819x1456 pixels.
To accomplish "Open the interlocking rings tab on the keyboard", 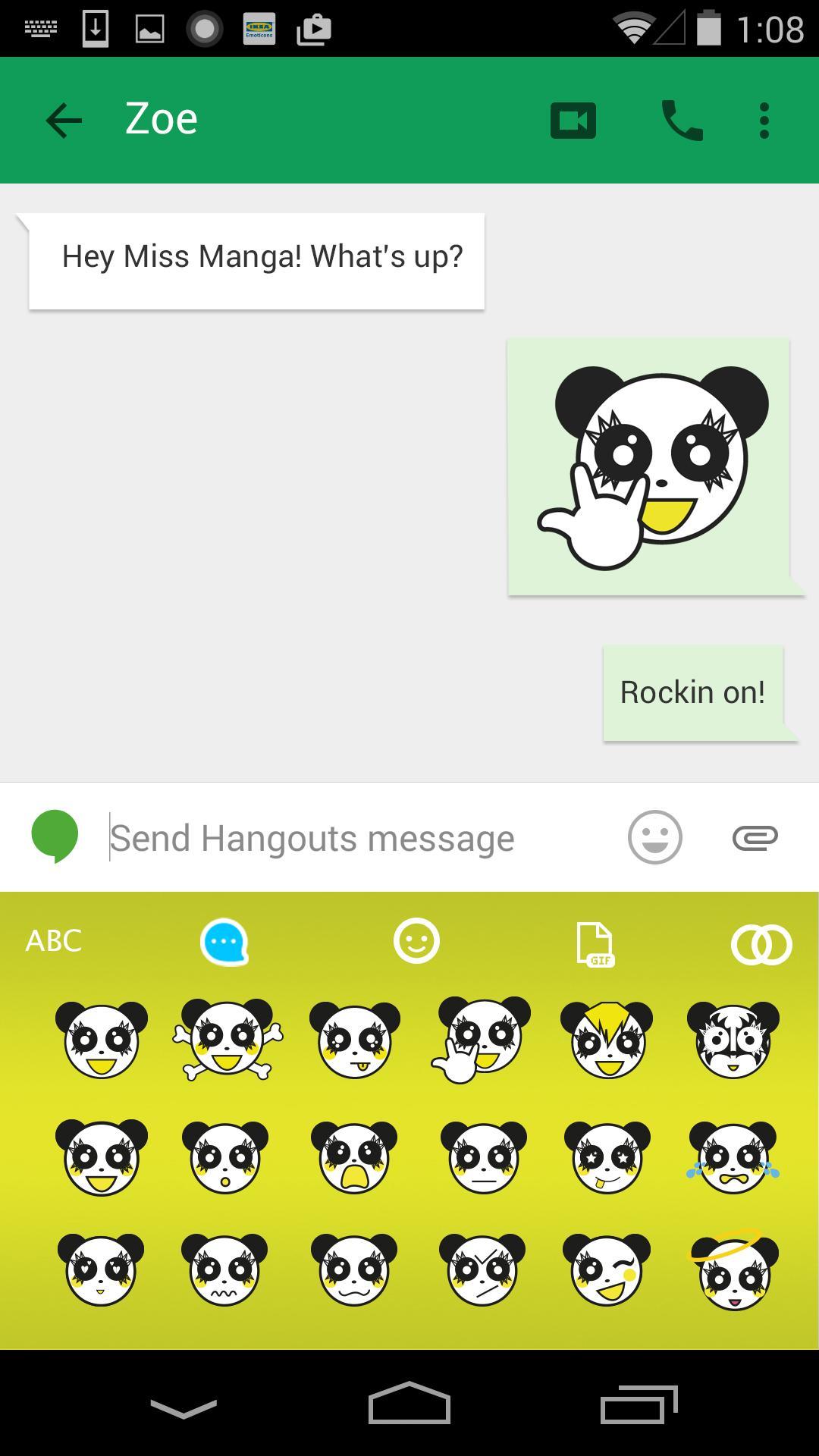I will 761,944.
